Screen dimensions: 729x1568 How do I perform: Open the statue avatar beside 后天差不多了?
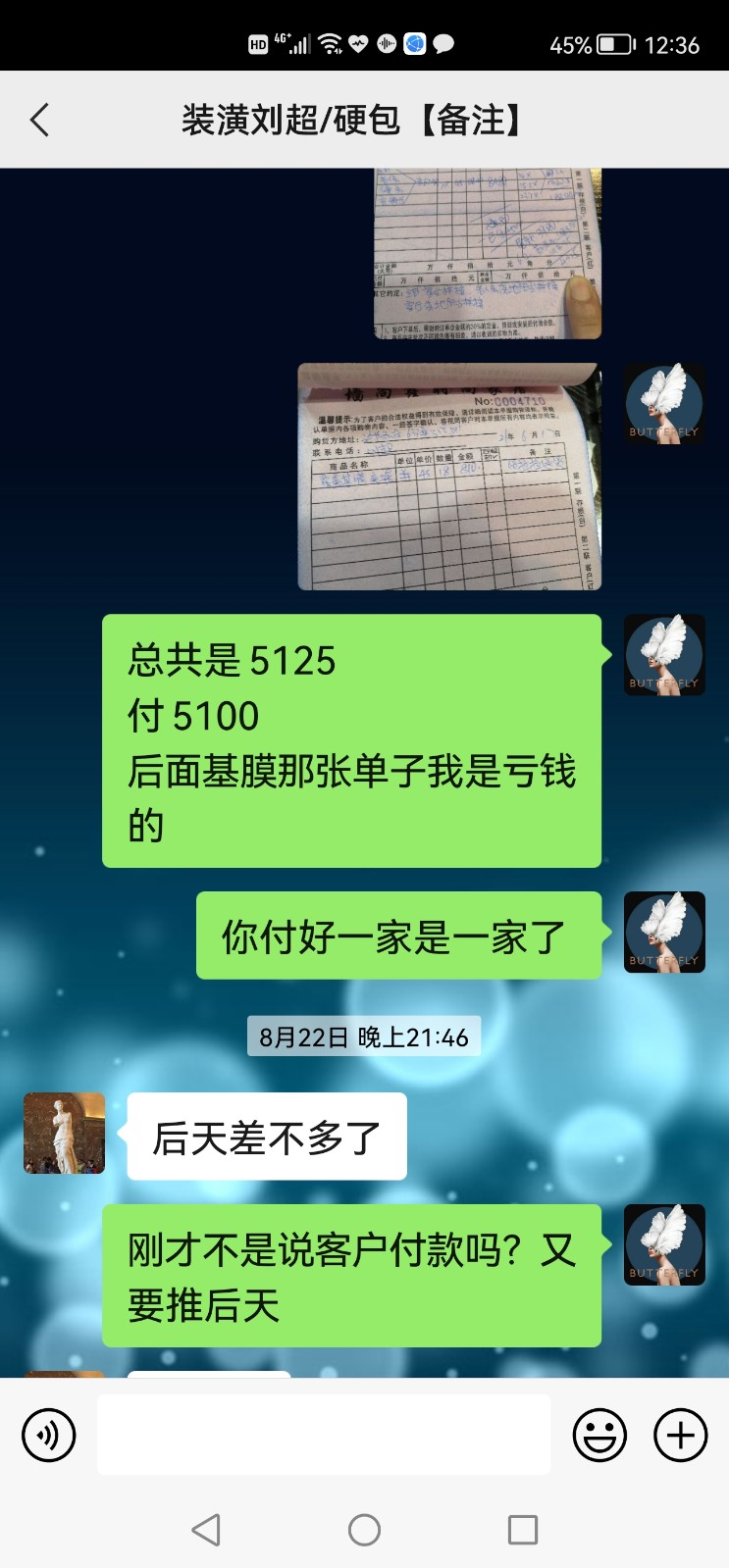point(64,1134)
